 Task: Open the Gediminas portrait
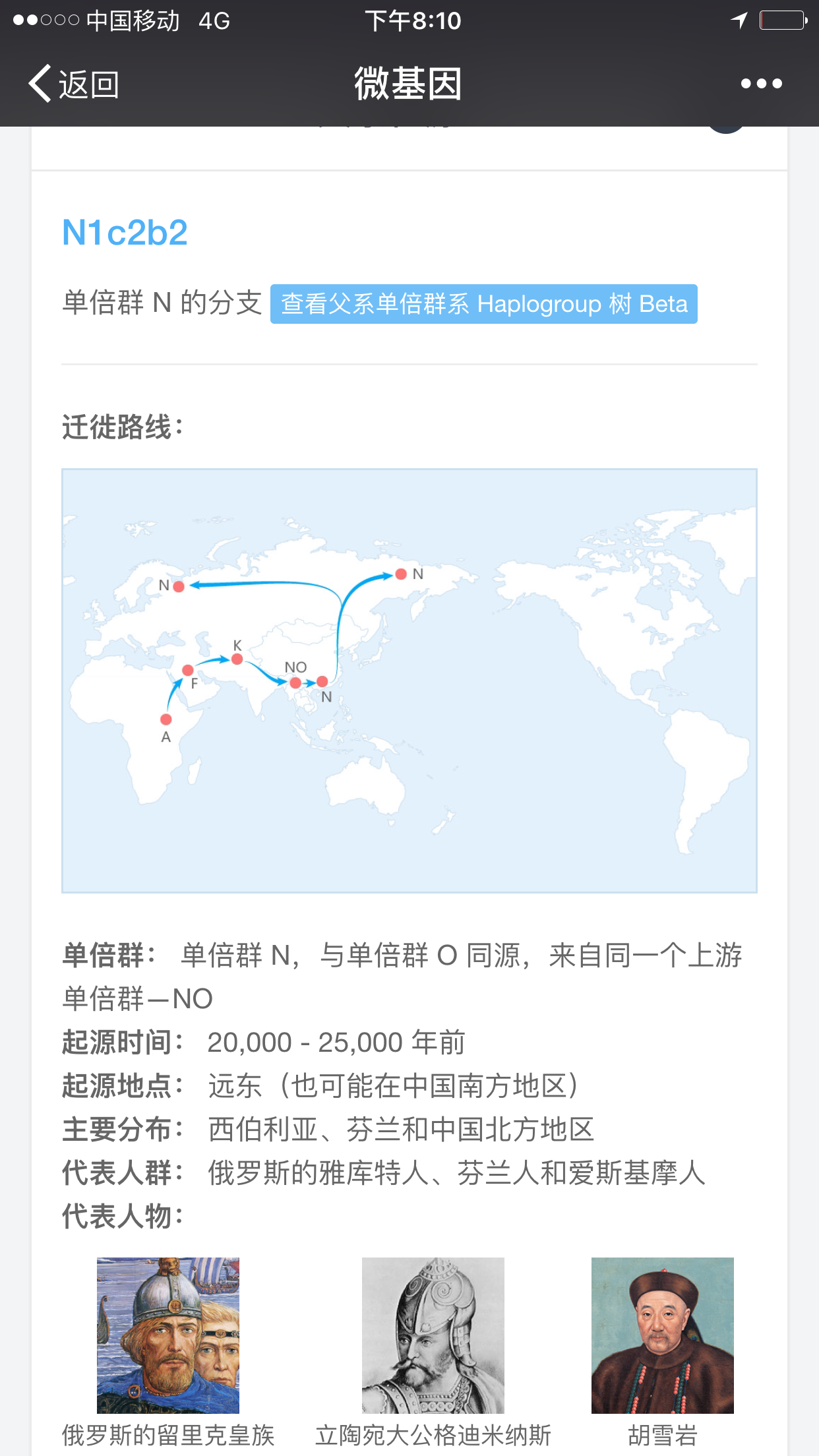click(x=433, y=1335)
